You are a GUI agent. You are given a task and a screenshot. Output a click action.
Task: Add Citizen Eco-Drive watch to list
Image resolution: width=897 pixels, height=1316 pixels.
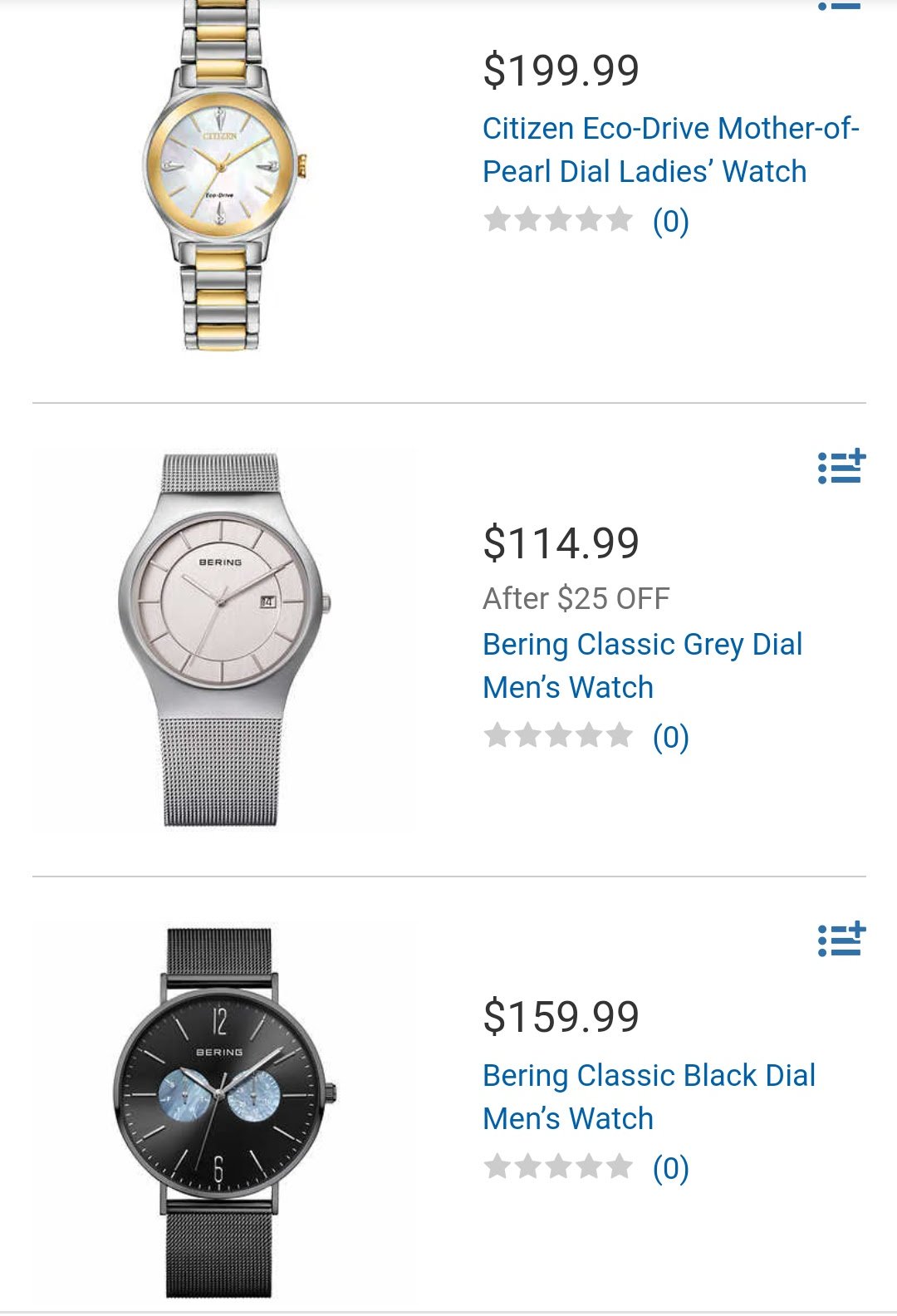pos(841,5)
